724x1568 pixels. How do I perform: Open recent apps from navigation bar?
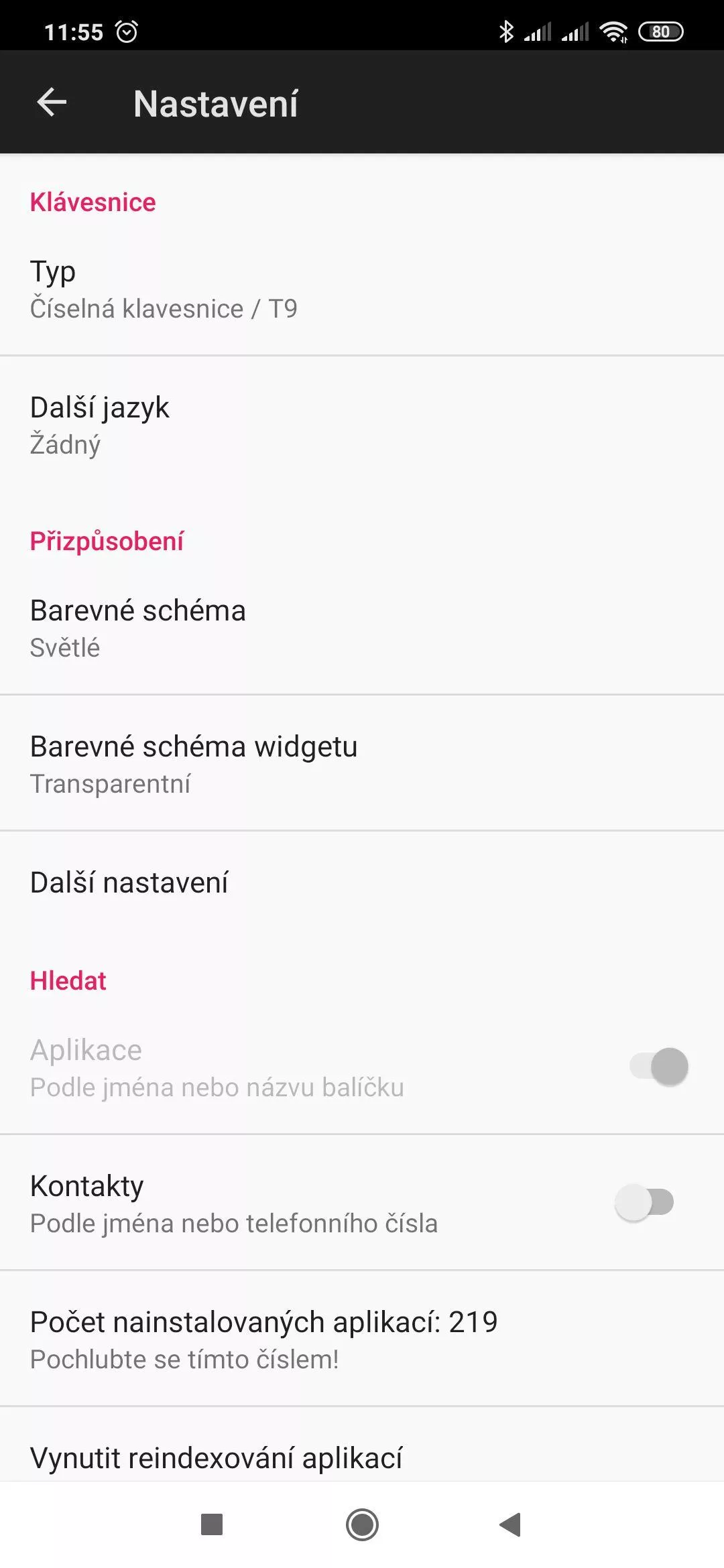[x=212, y=1525]
